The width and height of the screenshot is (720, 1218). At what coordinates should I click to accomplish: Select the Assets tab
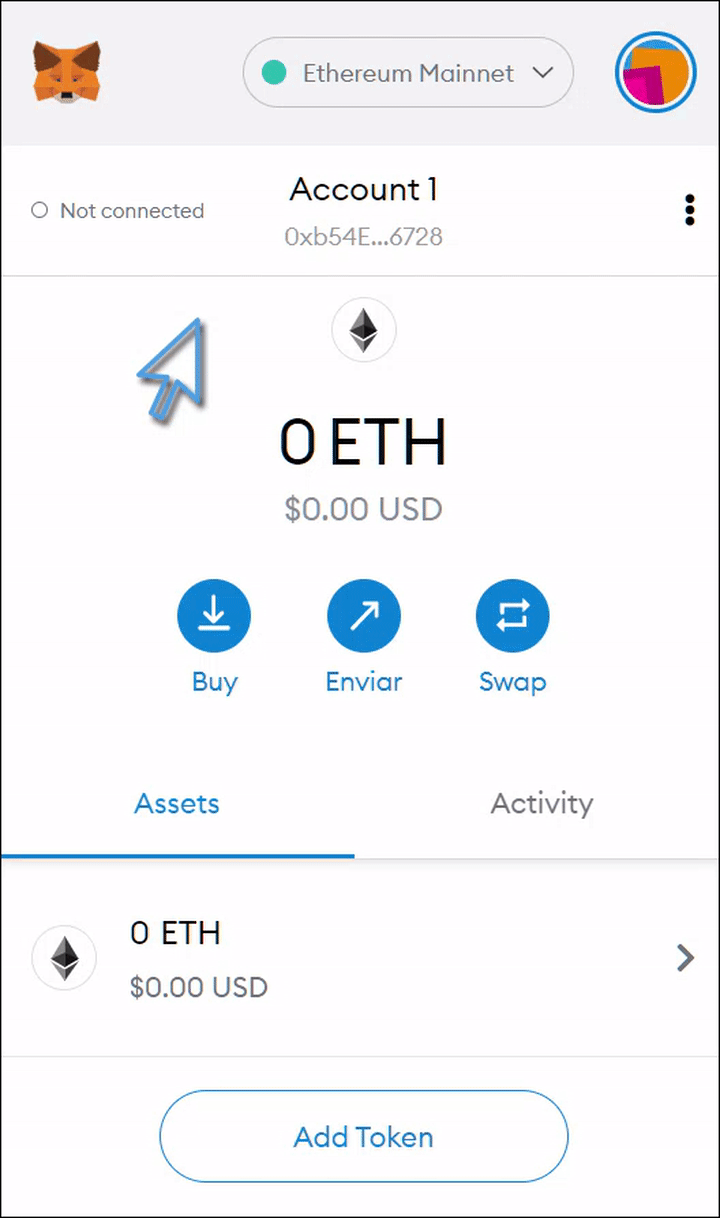click(177, 803)
